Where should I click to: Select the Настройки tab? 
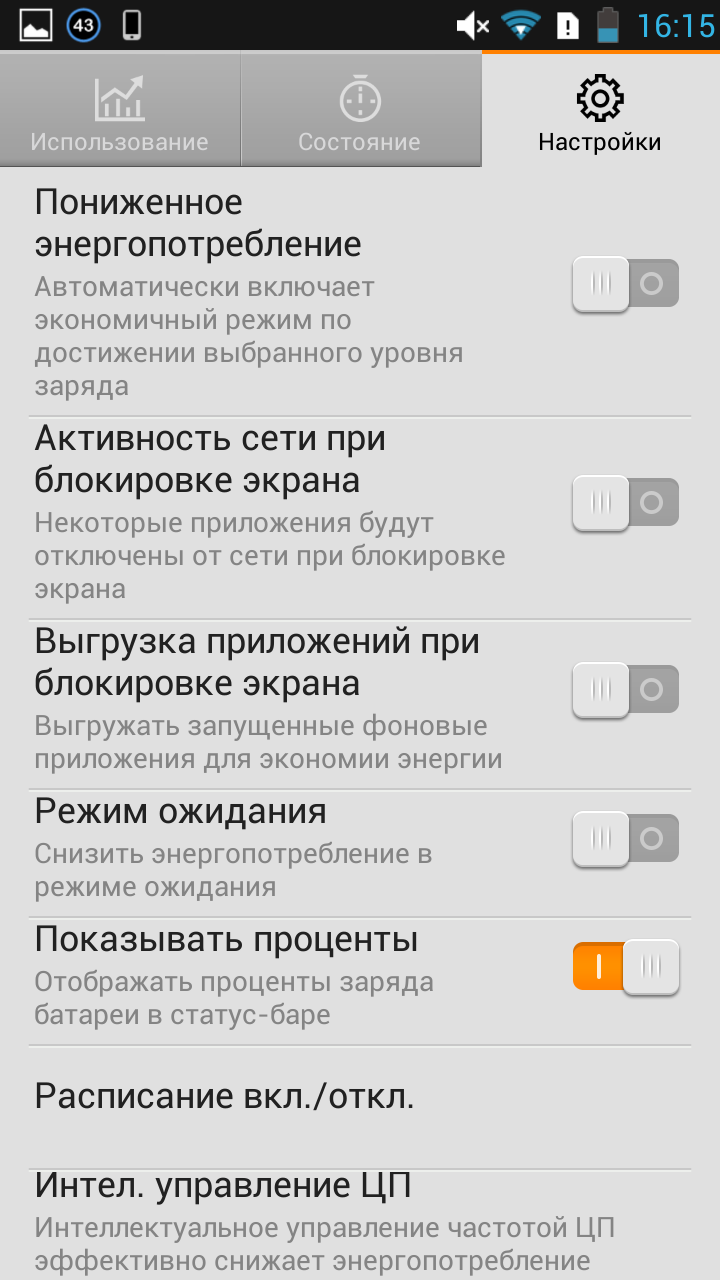click(600, 110)
